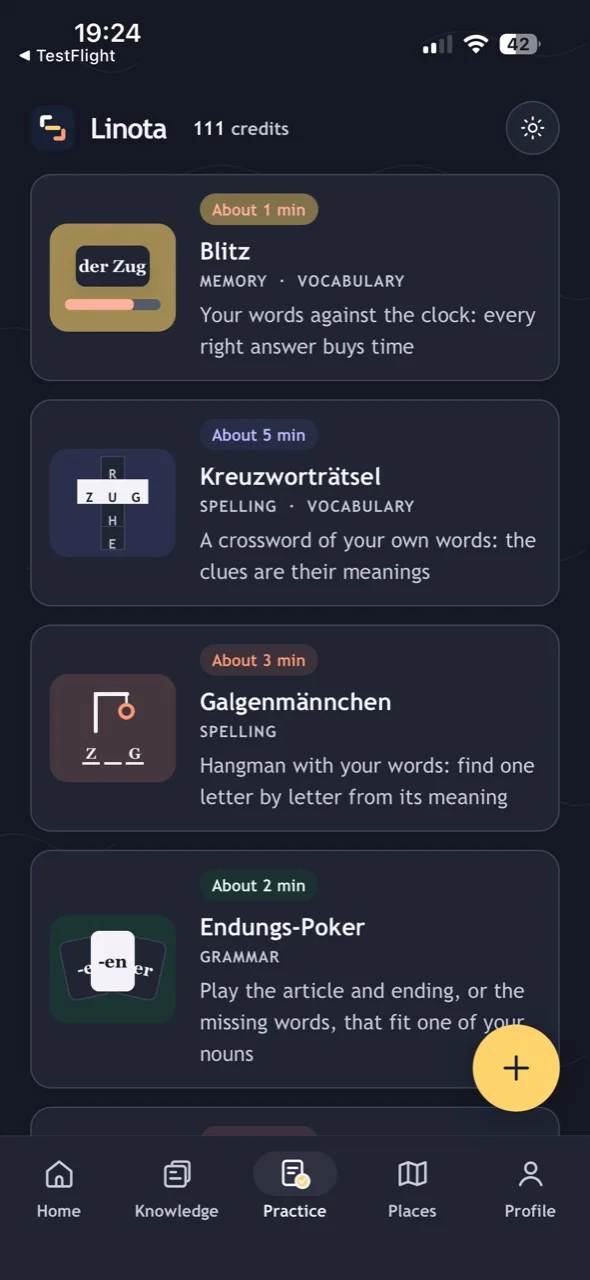Switch to the Profile tab

pos(530,1188)
